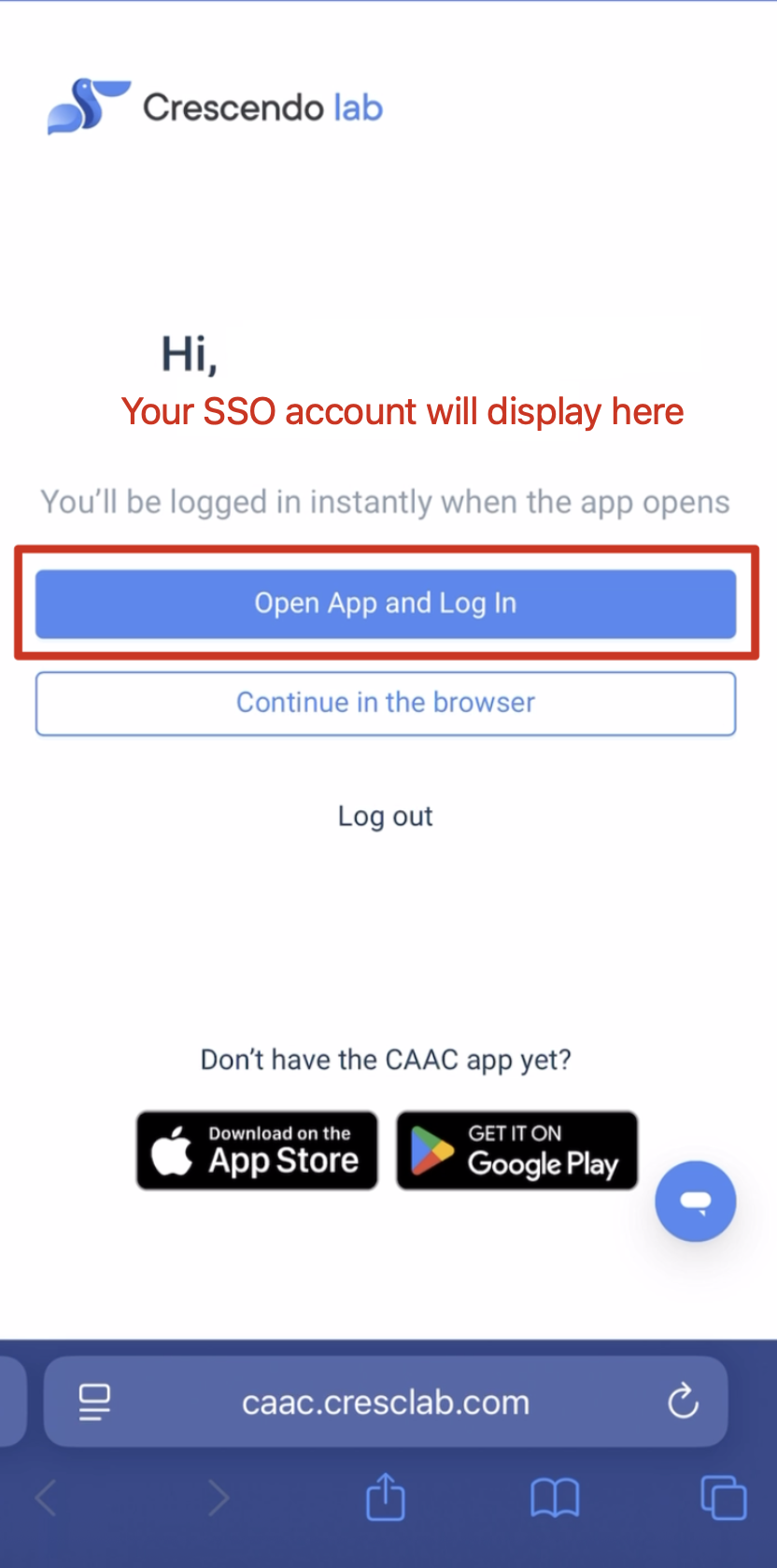Open the page settings menu in address bar
Image resolution: width=777 pixels, height=1568 pixels.
click(x=94, y=1402)
